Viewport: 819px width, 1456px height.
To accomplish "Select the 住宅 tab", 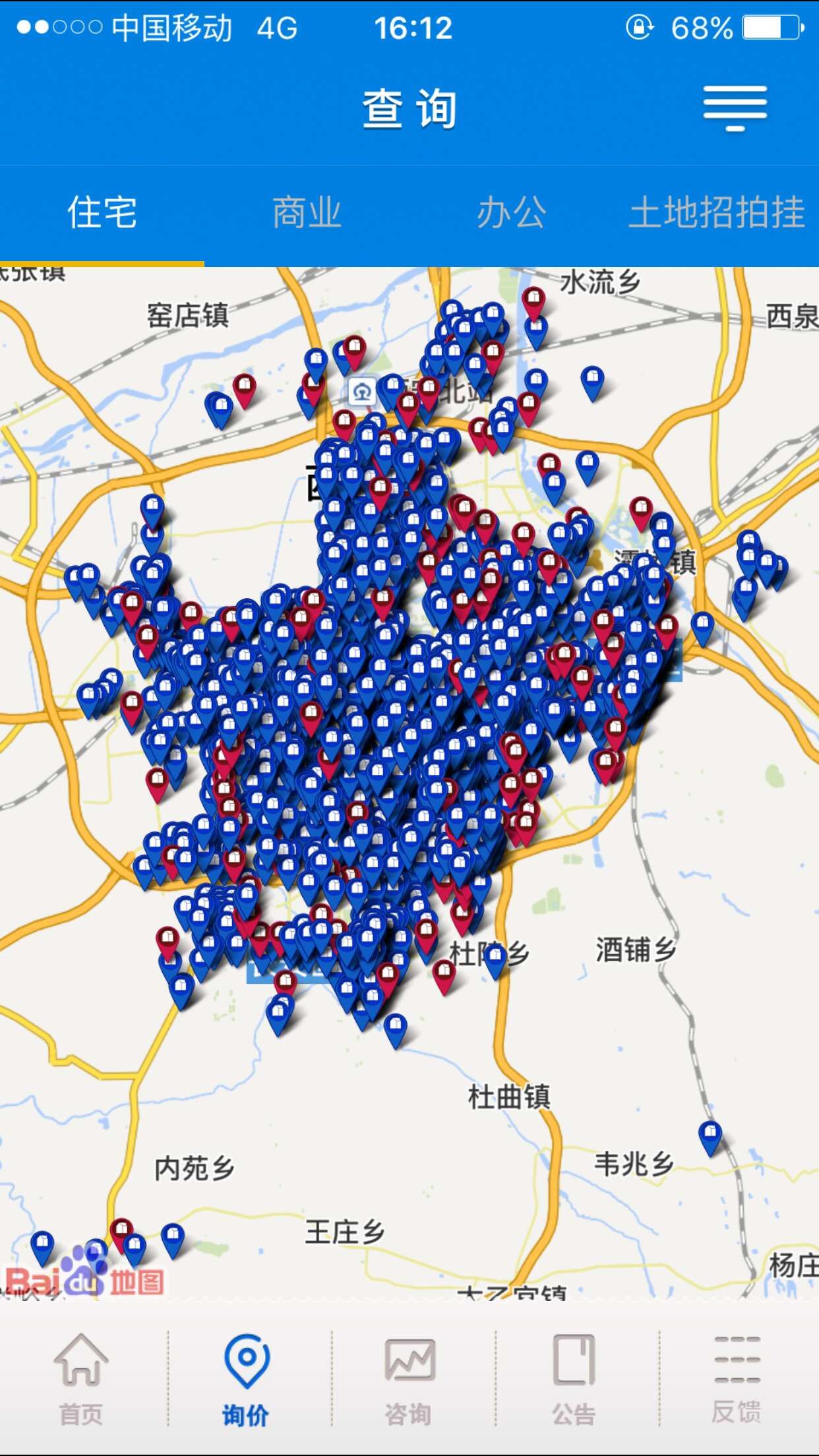I will click(102, 213).
